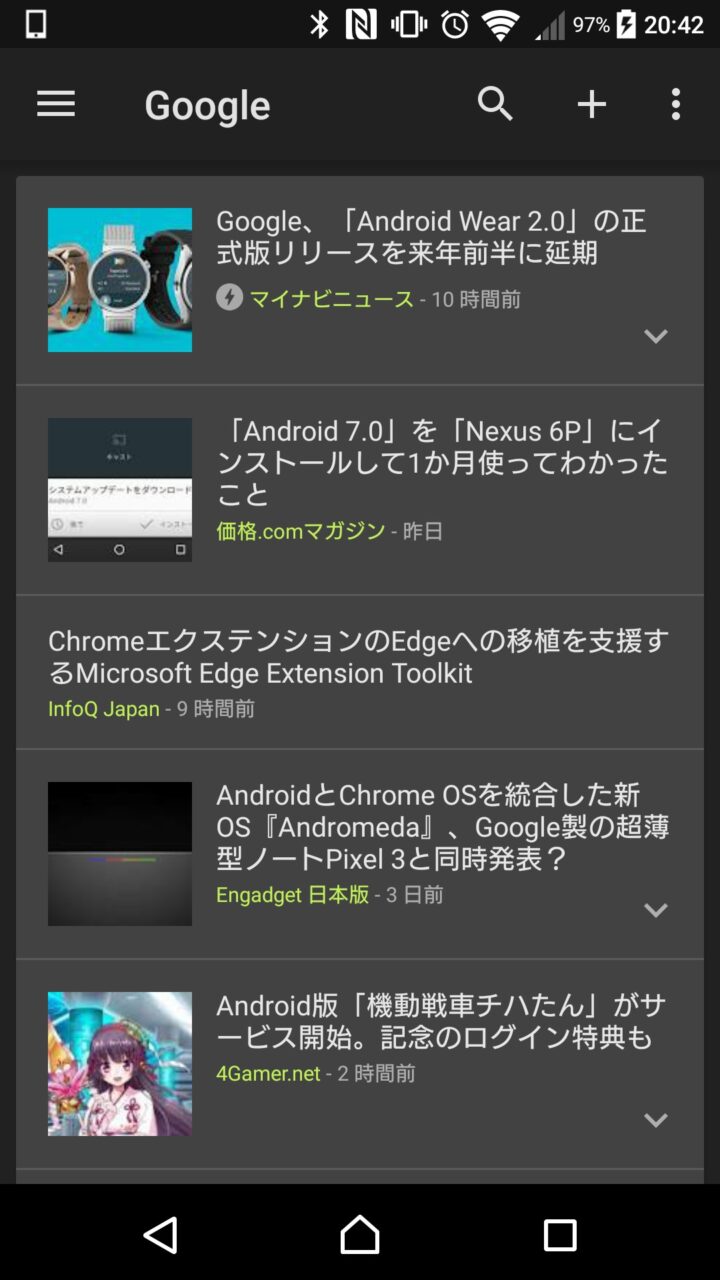Open the navigation drawer menu
720x1280 pixels.
tap(56, 104)
